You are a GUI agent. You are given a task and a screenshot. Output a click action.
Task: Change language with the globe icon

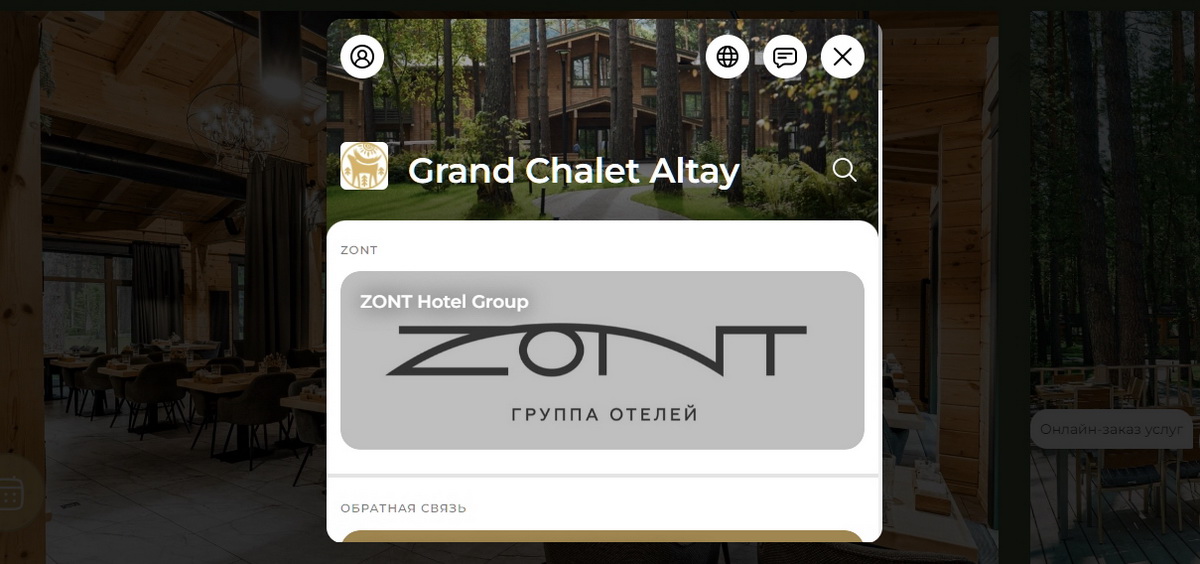coord(727,57)
